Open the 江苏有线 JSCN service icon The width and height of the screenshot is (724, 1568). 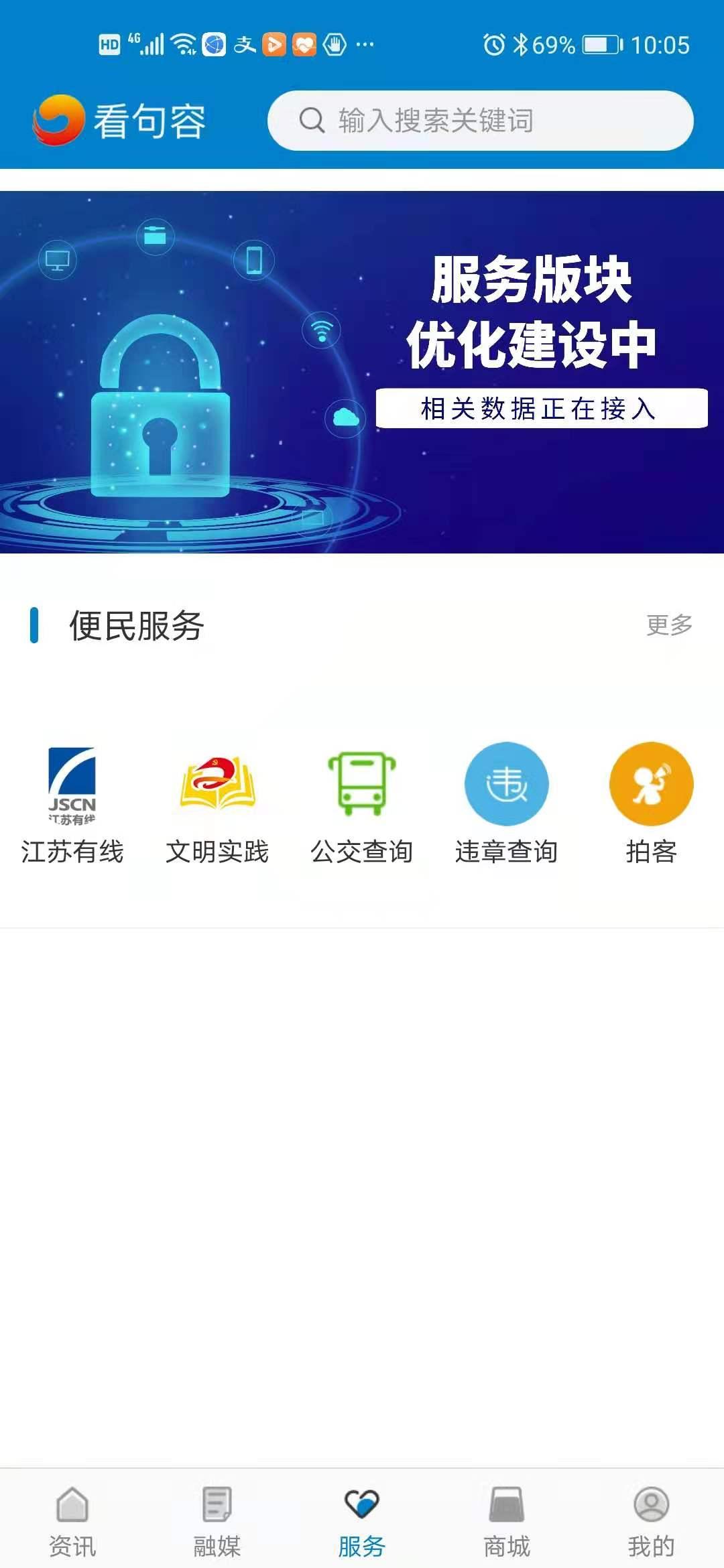tap(74, 784)
